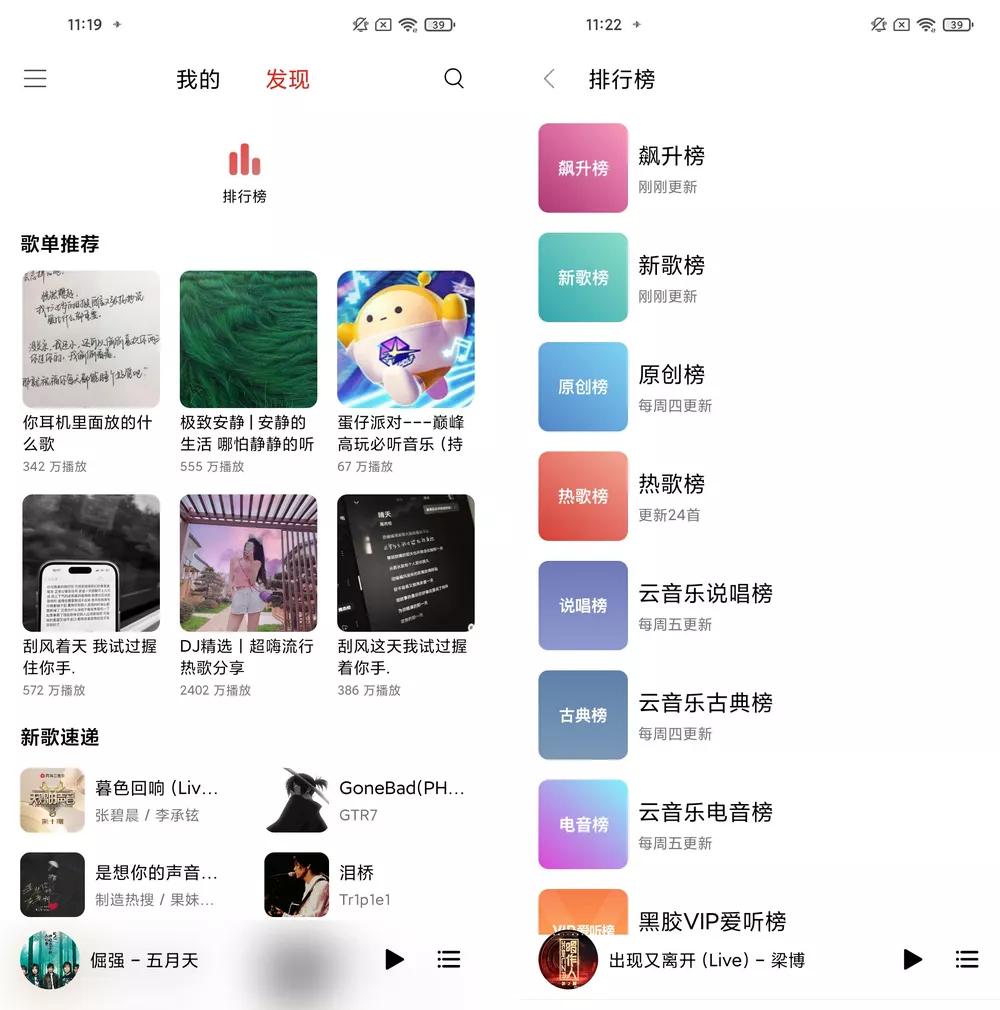Open the playlist queue beside 出现又离开
The image size is (1000, 1010).
(x=967, y=960)
